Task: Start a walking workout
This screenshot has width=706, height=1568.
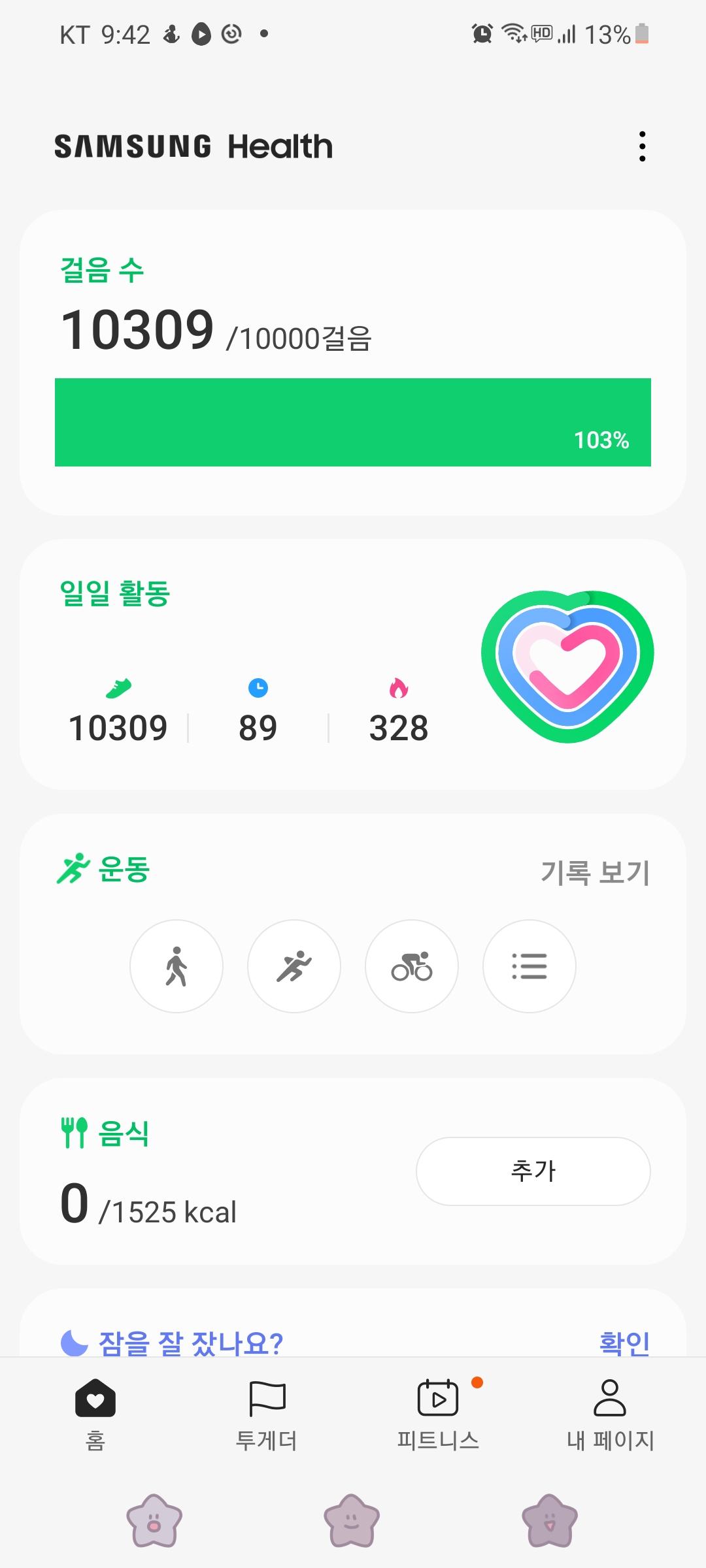Action: (x=176, y=966)
